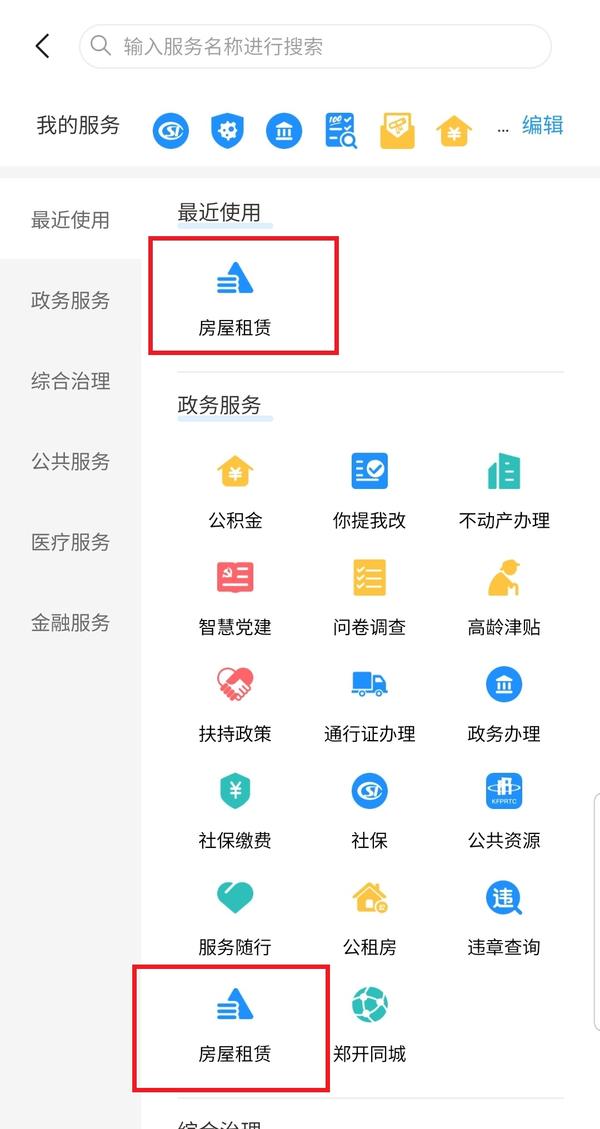Open the 社保缴费 service
The height and width of the screenshot is (1129, 600).
tap(235, 808)
